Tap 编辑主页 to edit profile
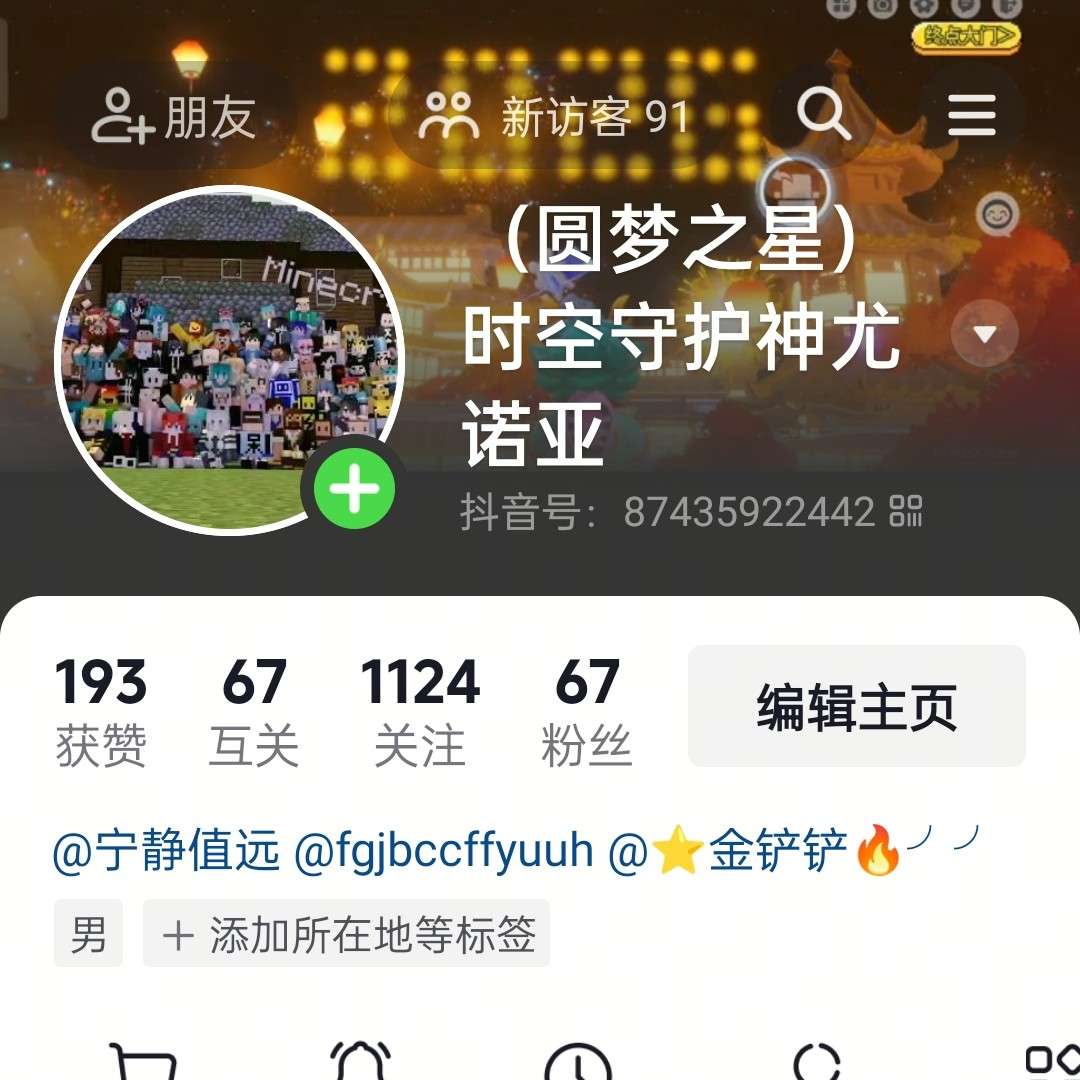This screenshot has width=1080, height=1080. (856, 706)
